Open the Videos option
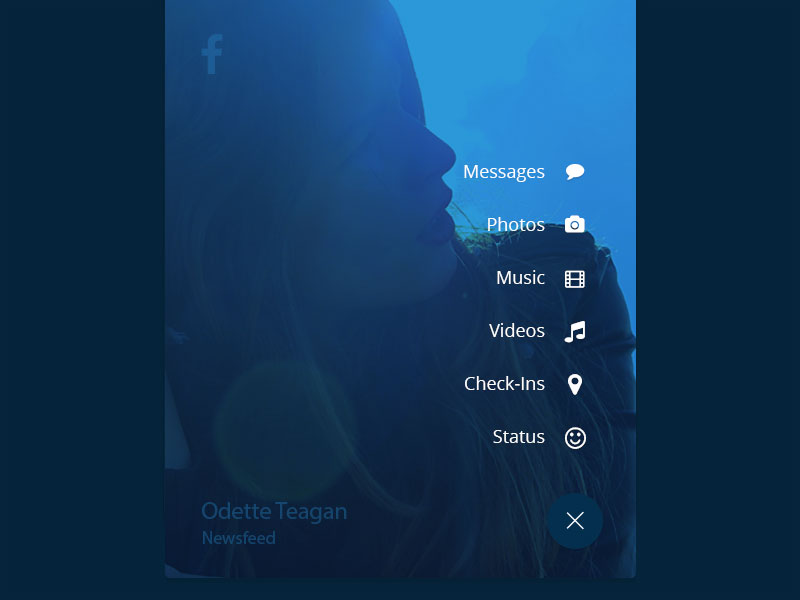800x600 pixels. pos(517,331)
